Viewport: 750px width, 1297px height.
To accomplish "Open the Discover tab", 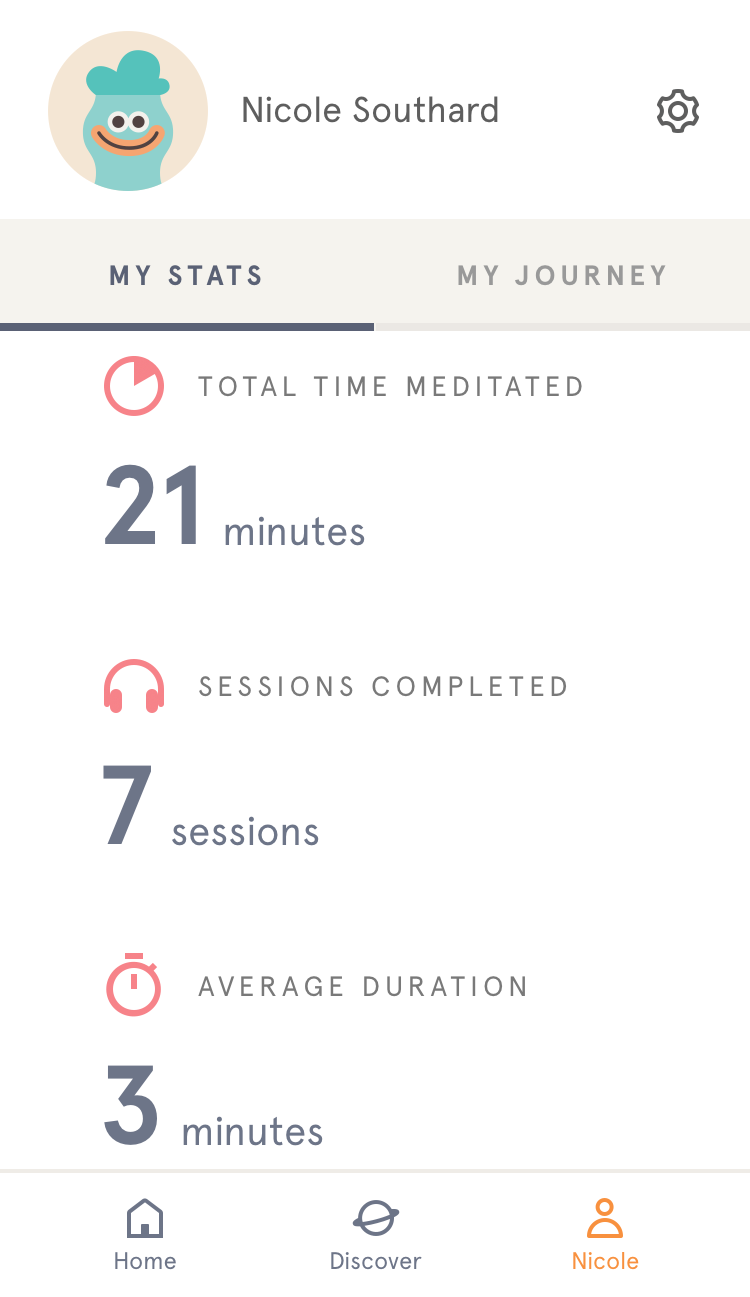I will point(375,1234).
